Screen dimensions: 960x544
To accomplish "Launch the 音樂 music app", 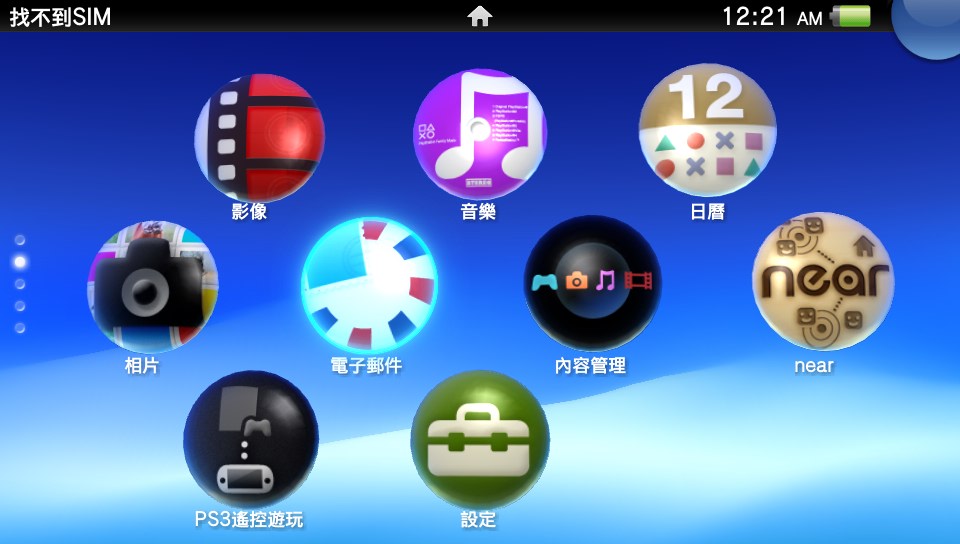I will pyautogui.click(x=479, y=134).
